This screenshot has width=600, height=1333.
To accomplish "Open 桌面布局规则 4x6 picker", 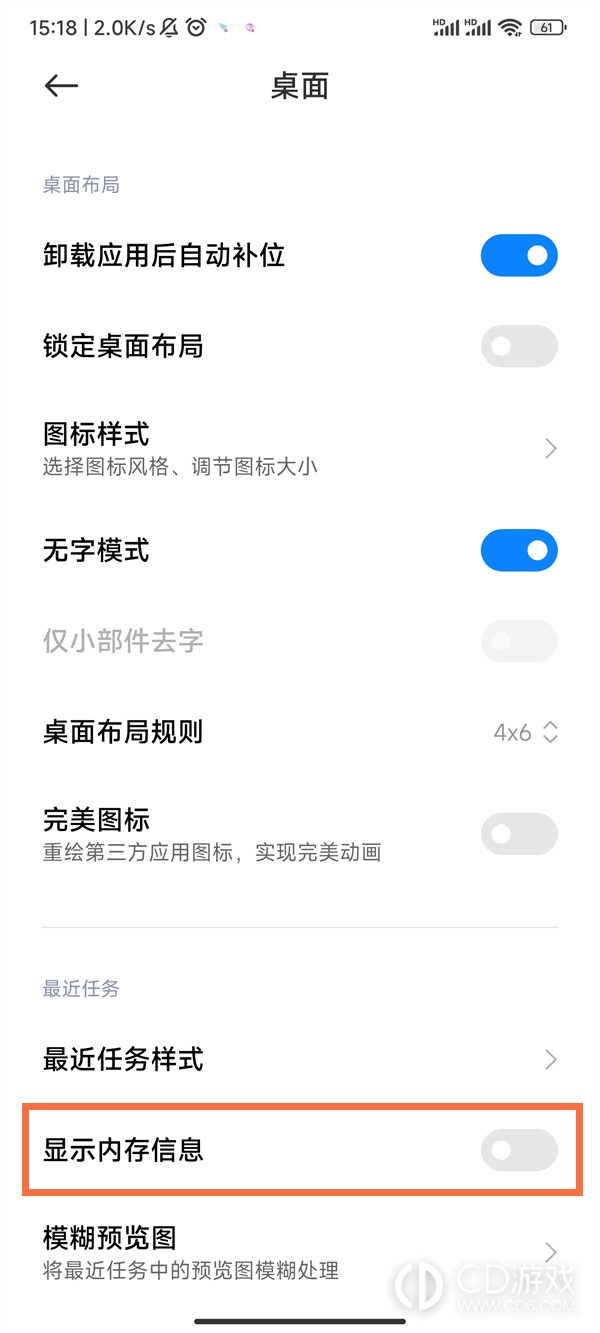I will pos(300,732).
